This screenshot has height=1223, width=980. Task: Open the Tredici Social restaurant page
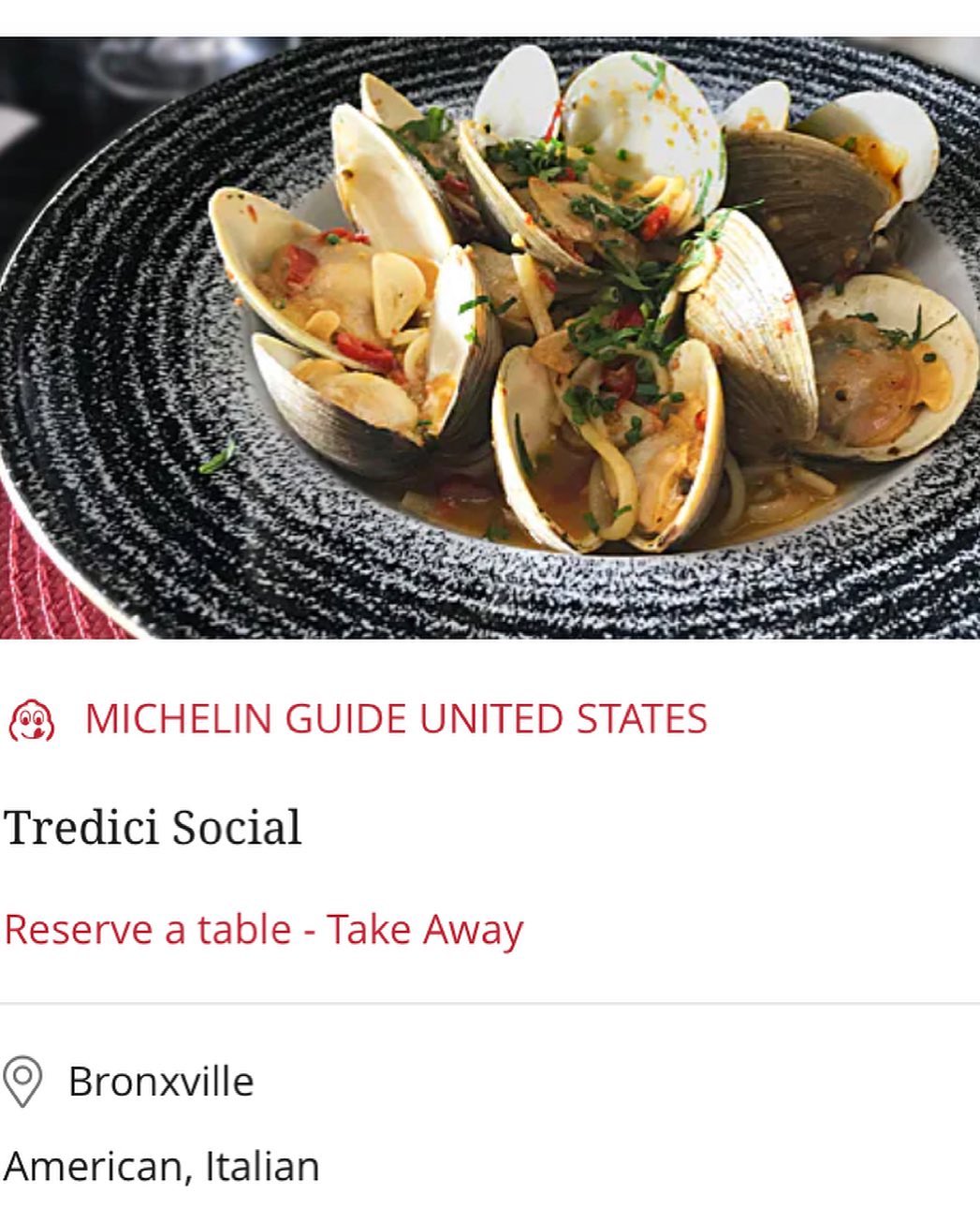[x=153, y=828]
